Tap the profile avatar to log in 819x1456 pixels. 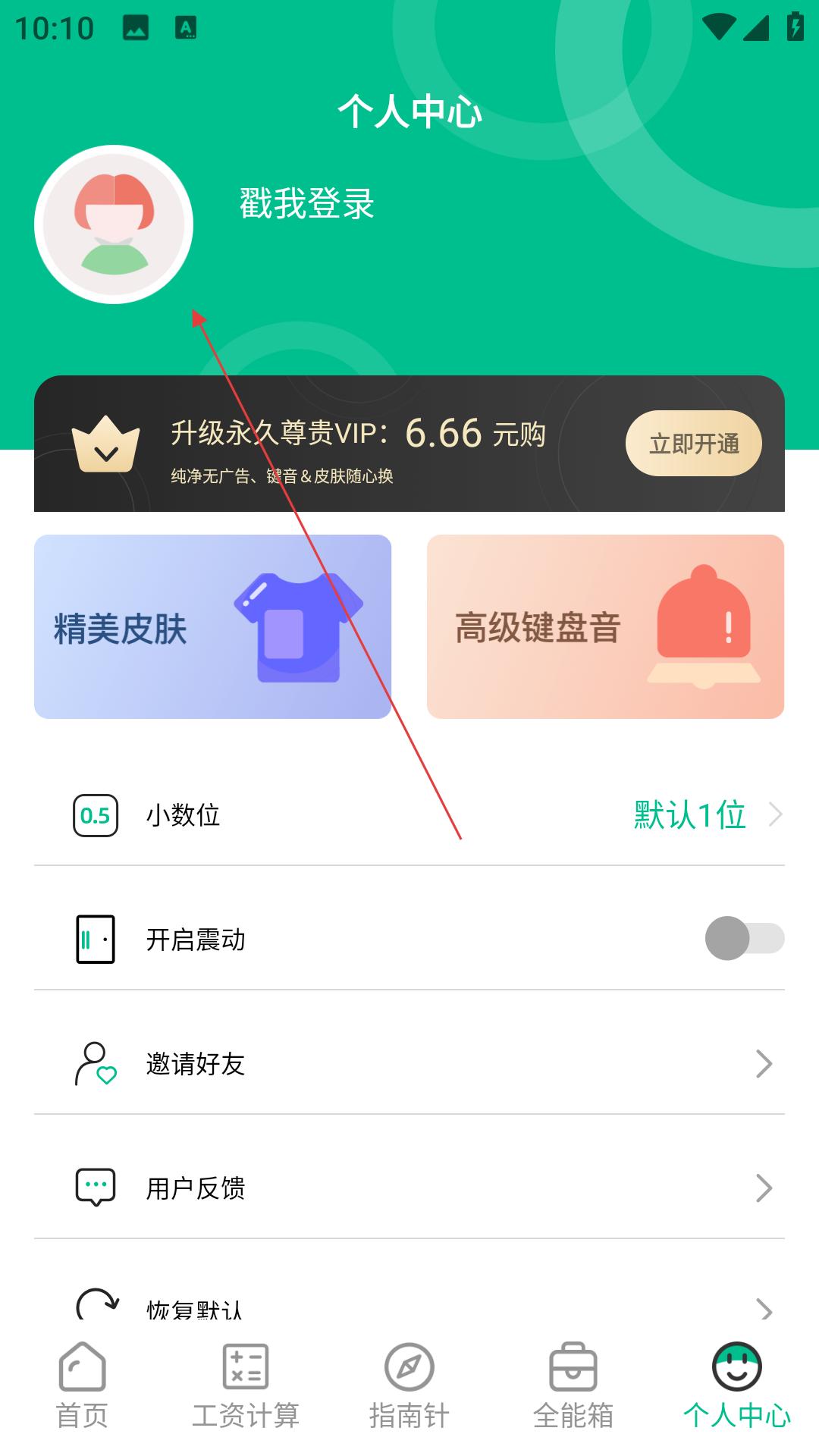click(x=114, y=224)
